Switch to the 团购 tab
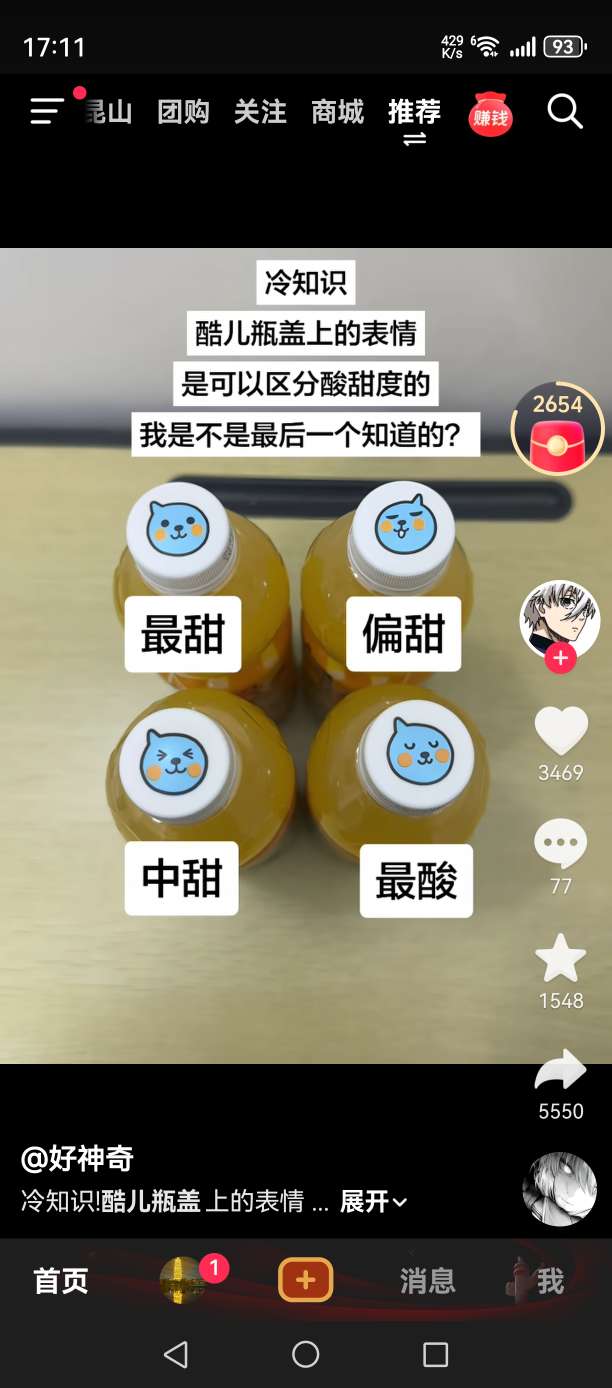The width and height of the screenshot is (612, 1388). point(183,112)
